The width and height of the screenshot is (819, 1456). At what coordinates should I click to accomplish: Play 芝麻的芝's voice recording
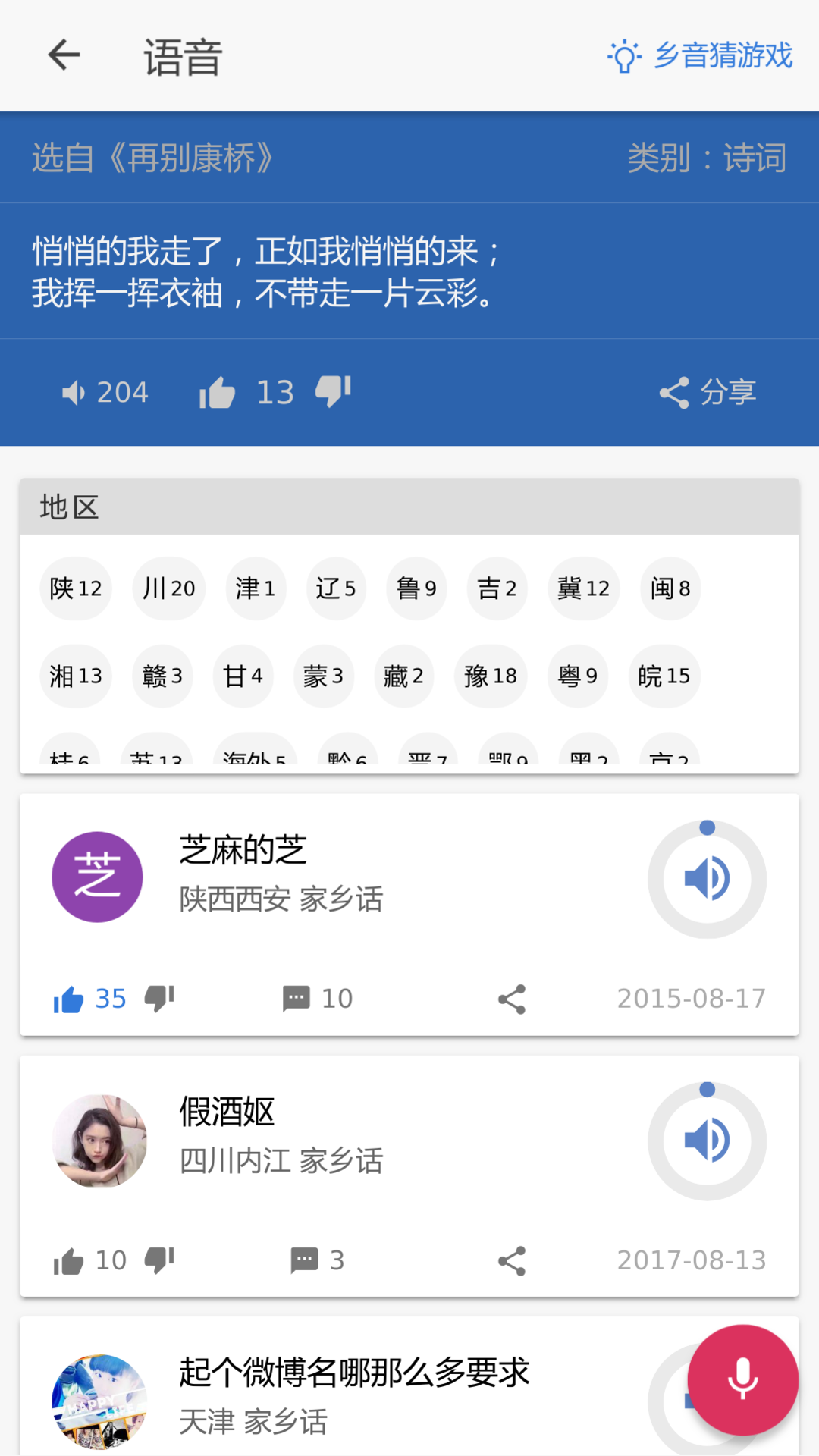point(707,879)
